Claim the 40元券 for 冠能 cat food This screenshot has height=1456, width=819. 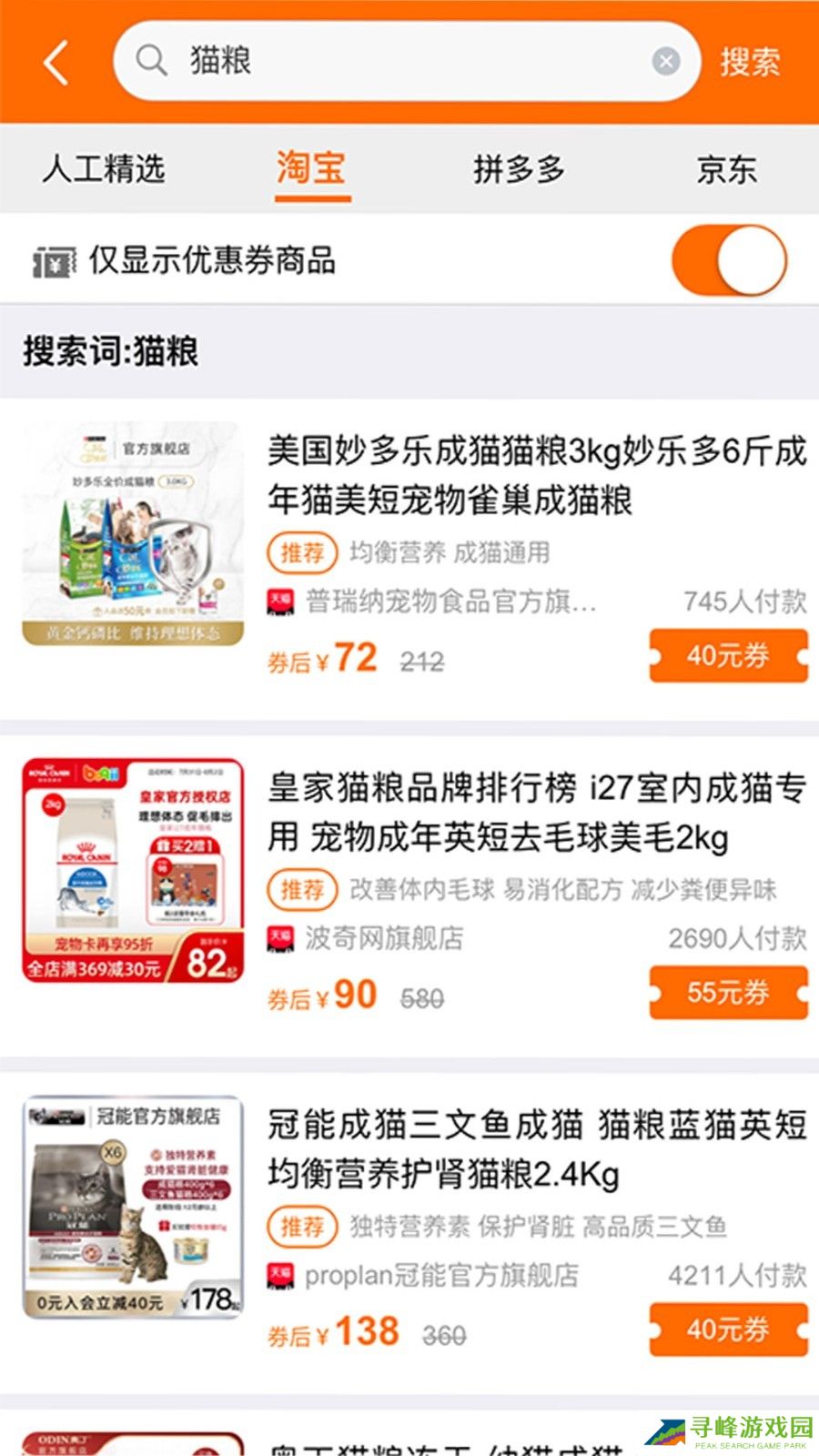click(x=728, y=1330)
